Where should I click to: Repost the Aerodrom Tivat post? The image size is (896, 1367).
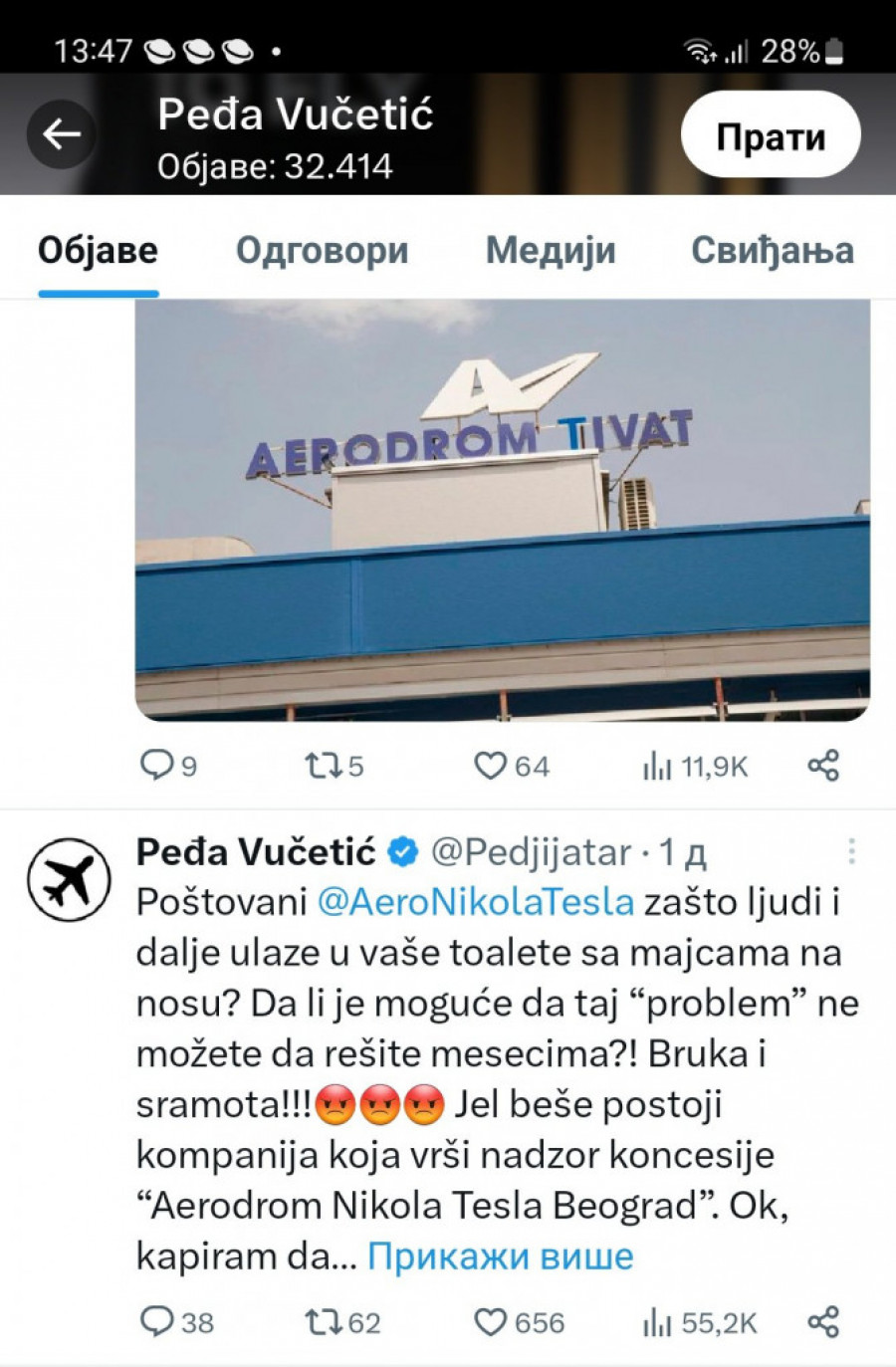323,765
